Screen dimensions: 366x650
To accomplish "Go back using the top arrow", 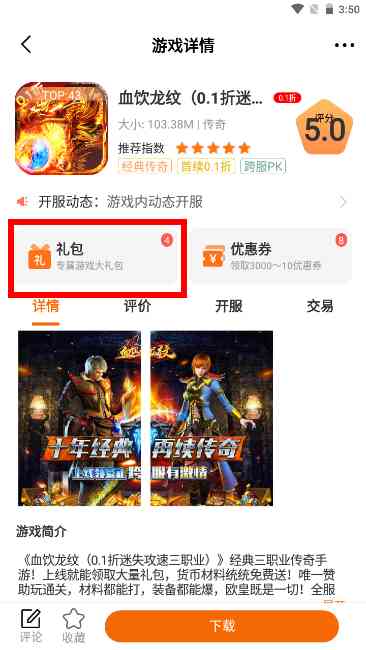I will [x=26, y=45].
